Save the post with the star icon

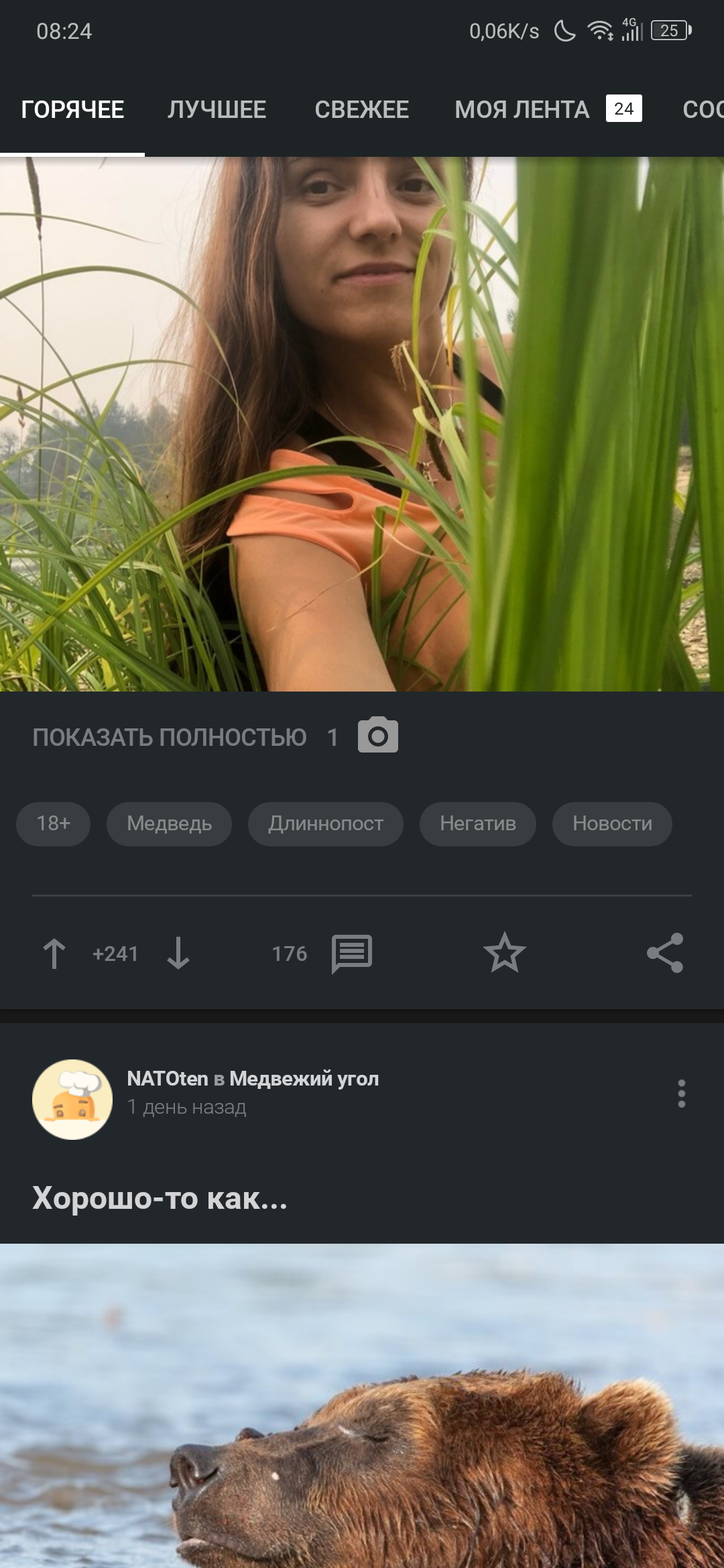coord(505,953)
